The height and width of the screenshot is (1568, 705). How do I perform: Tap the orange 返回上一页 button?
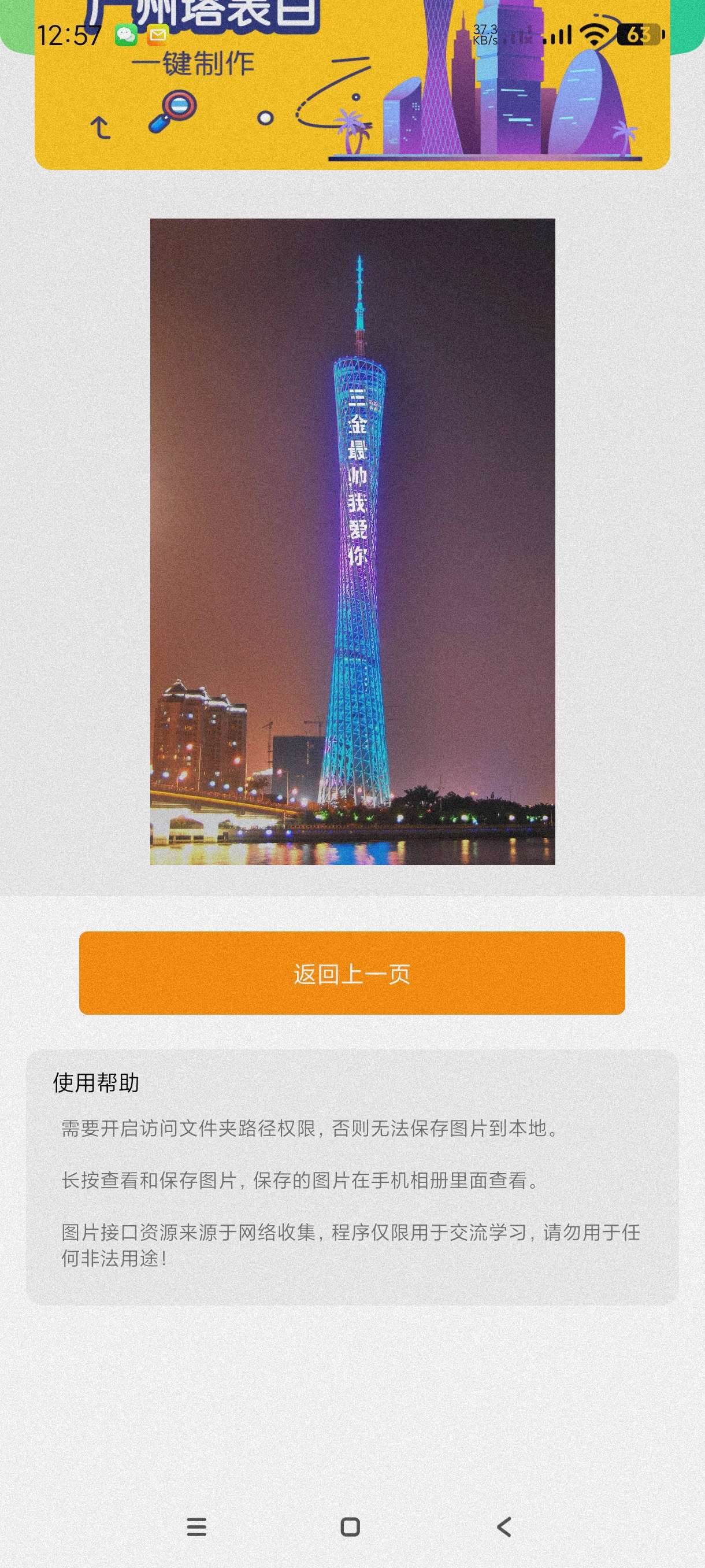click(351, 972)
